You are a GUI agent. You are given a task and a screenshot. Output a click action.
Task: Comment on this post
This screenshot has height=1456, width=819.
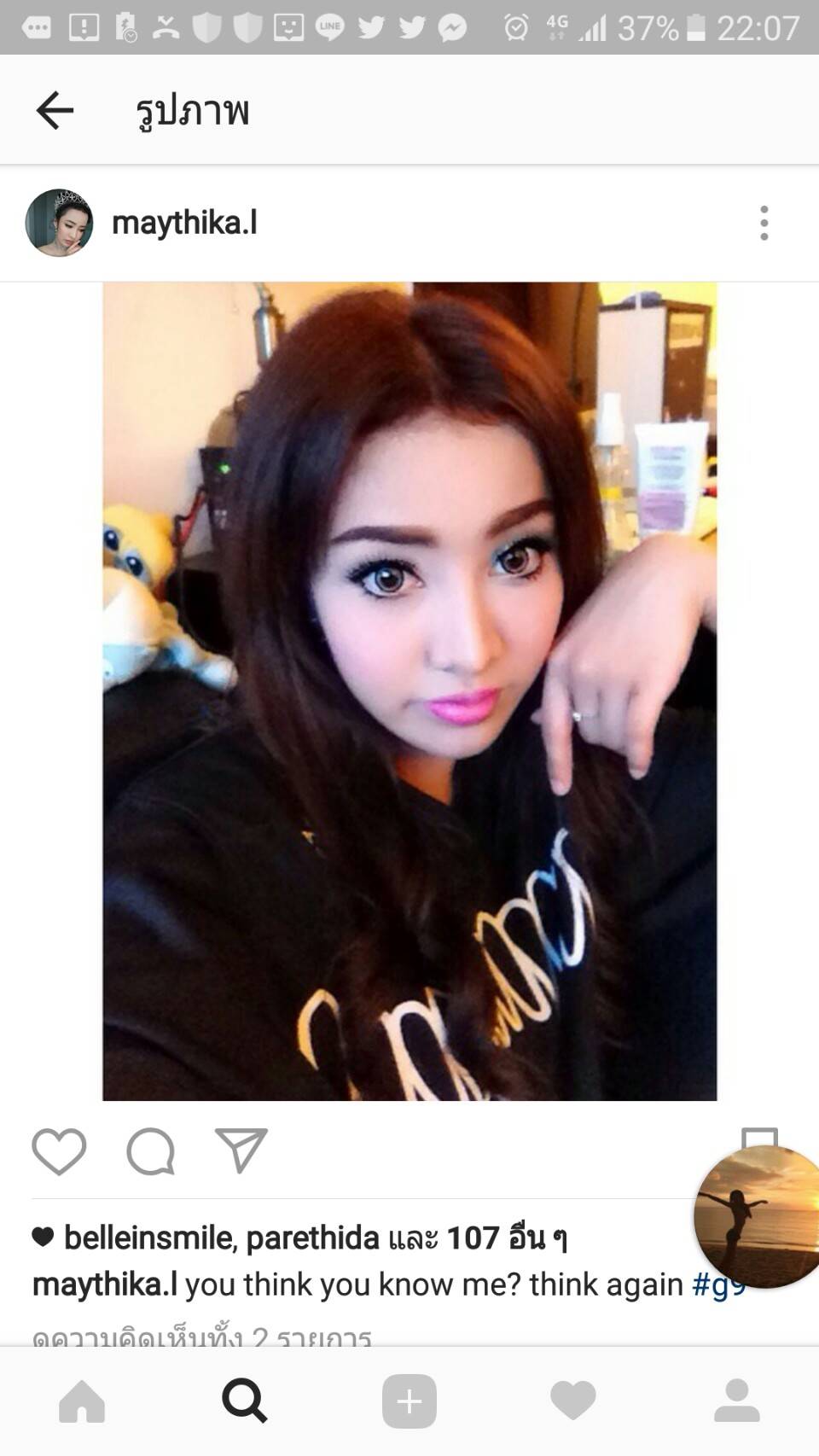150,1151
